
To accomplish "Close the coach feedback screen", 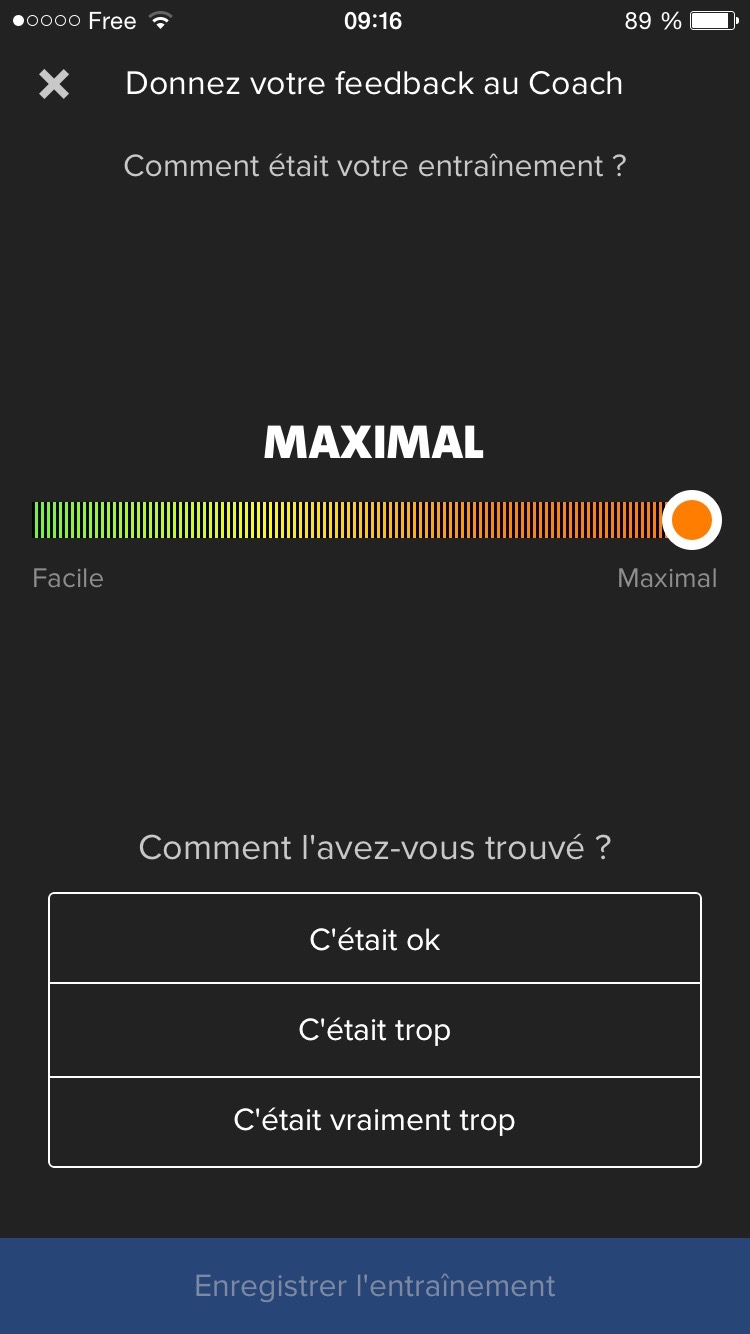I will pos(54,84).
